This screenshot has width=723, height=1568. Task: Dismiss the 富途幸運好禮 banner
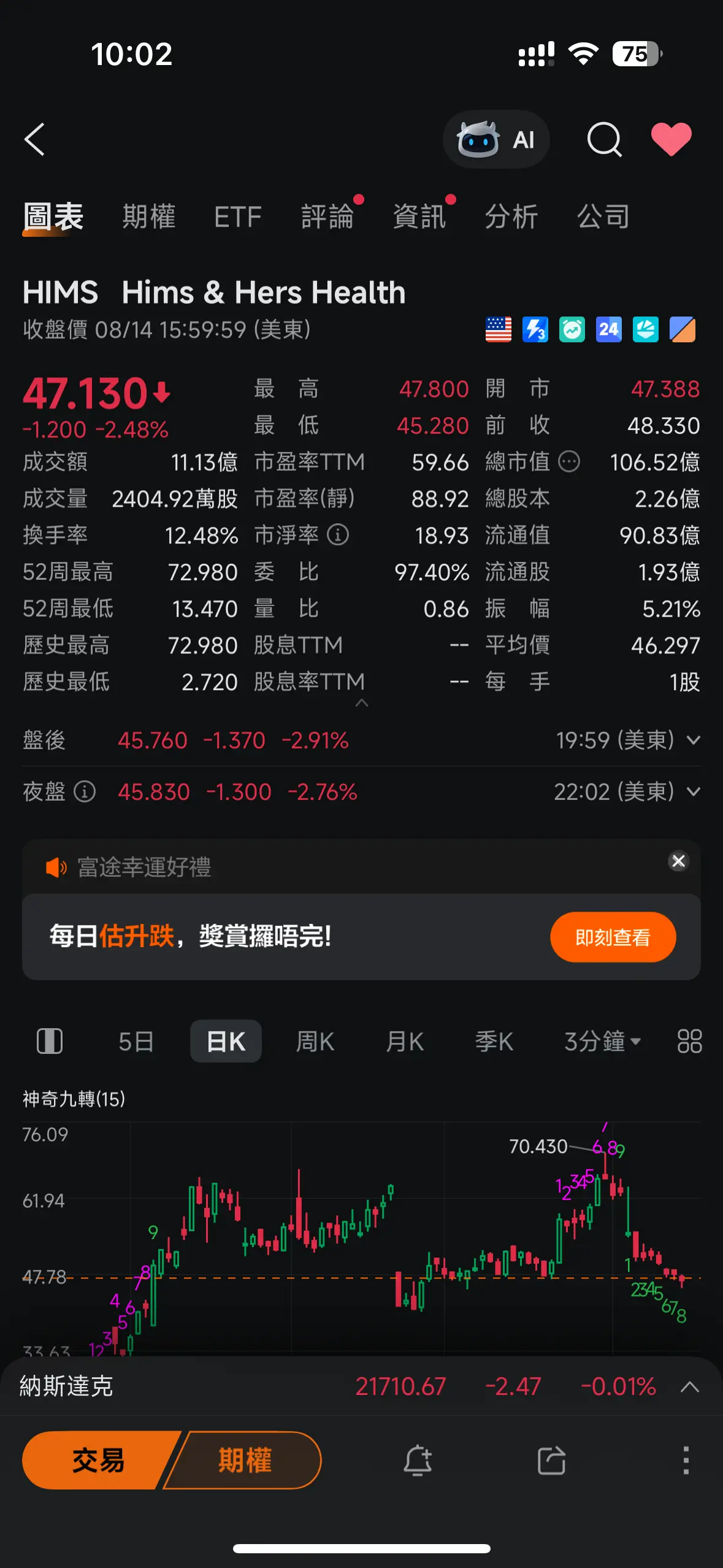coord(678,861)
